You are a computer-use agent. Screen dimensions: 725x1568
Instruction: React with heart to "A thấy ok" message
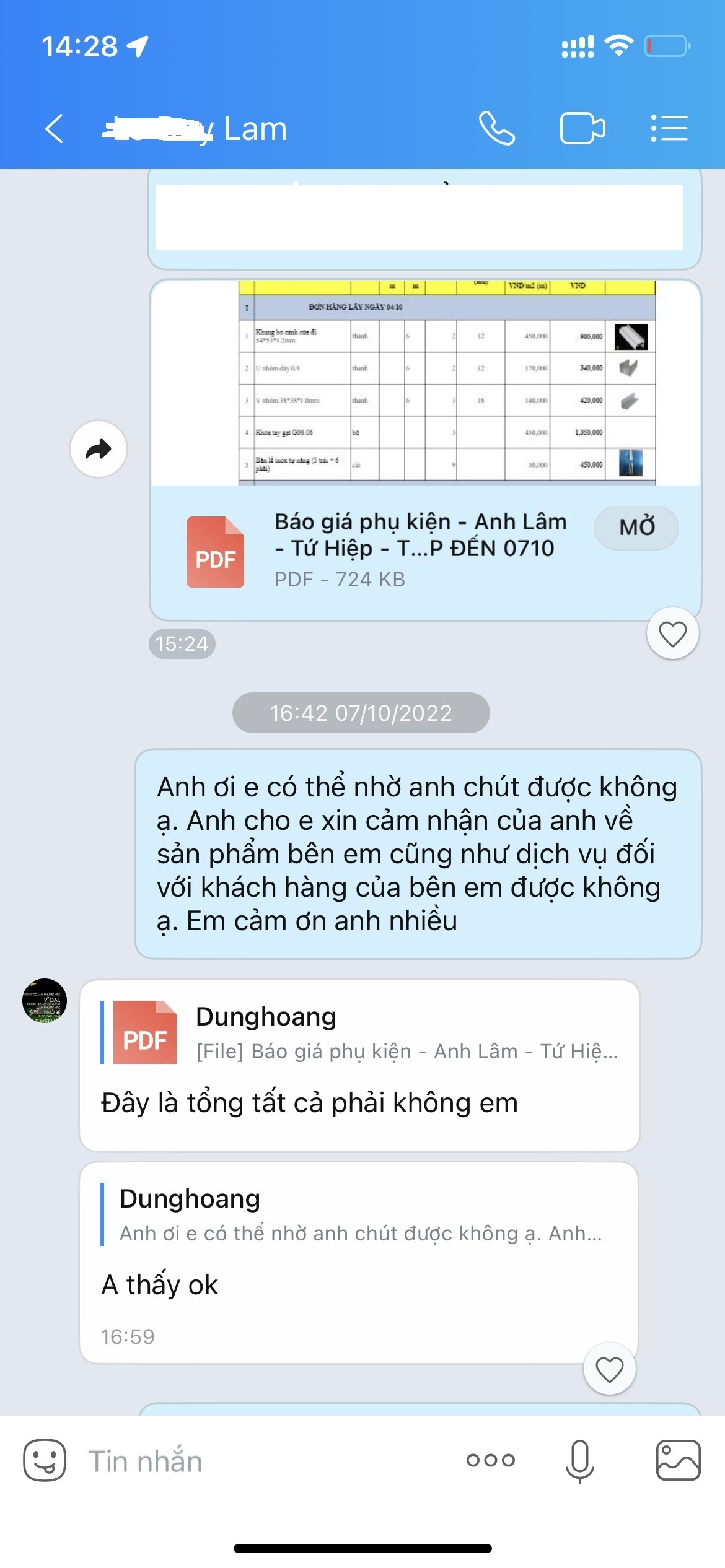coord(609,1369)
